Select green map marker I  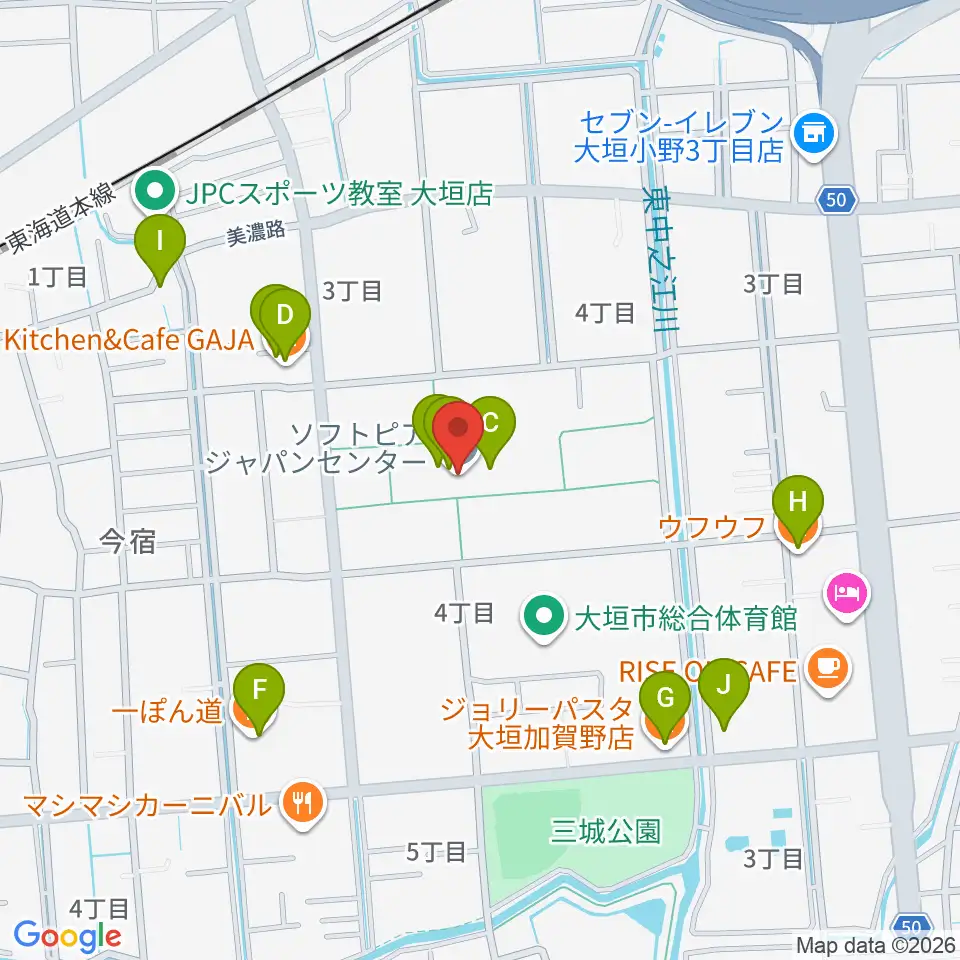(x=160, y=243)
